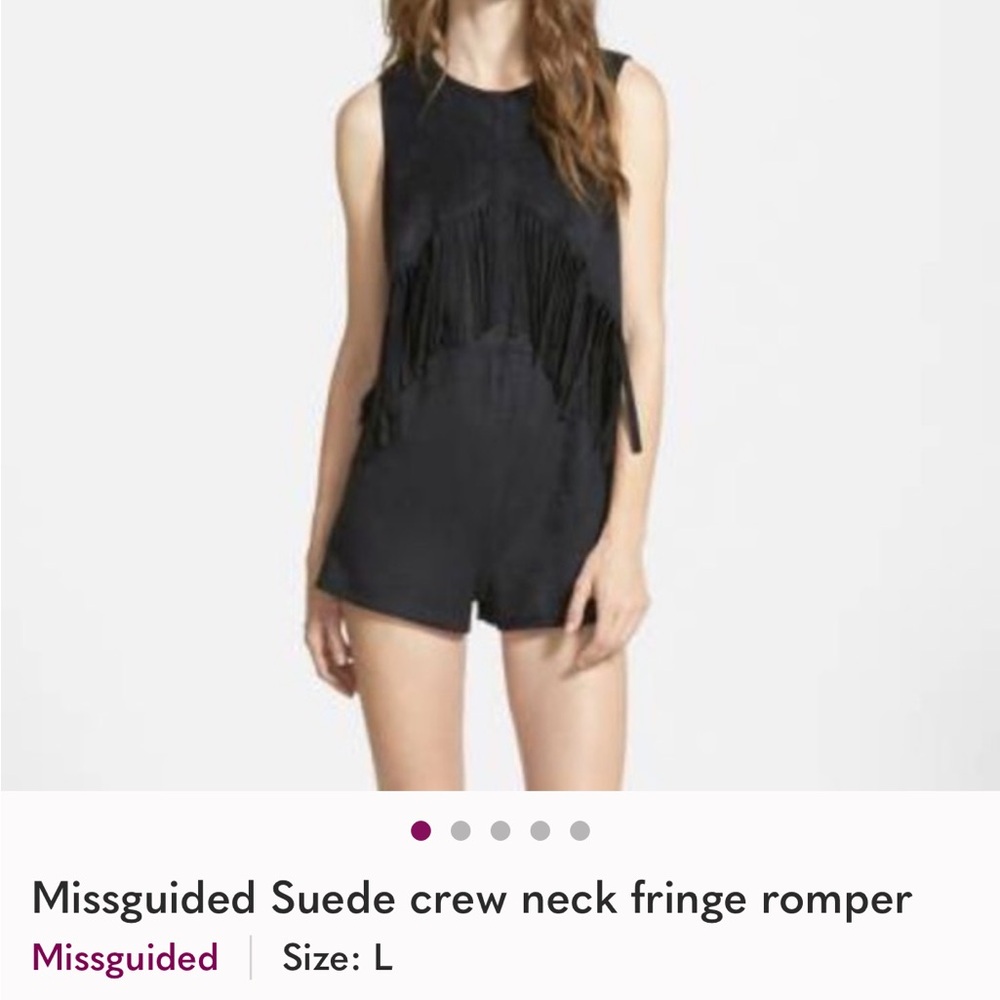Open the romper product photo full screen
This screenshot has height=1000, width=1000.
point(500,400)
